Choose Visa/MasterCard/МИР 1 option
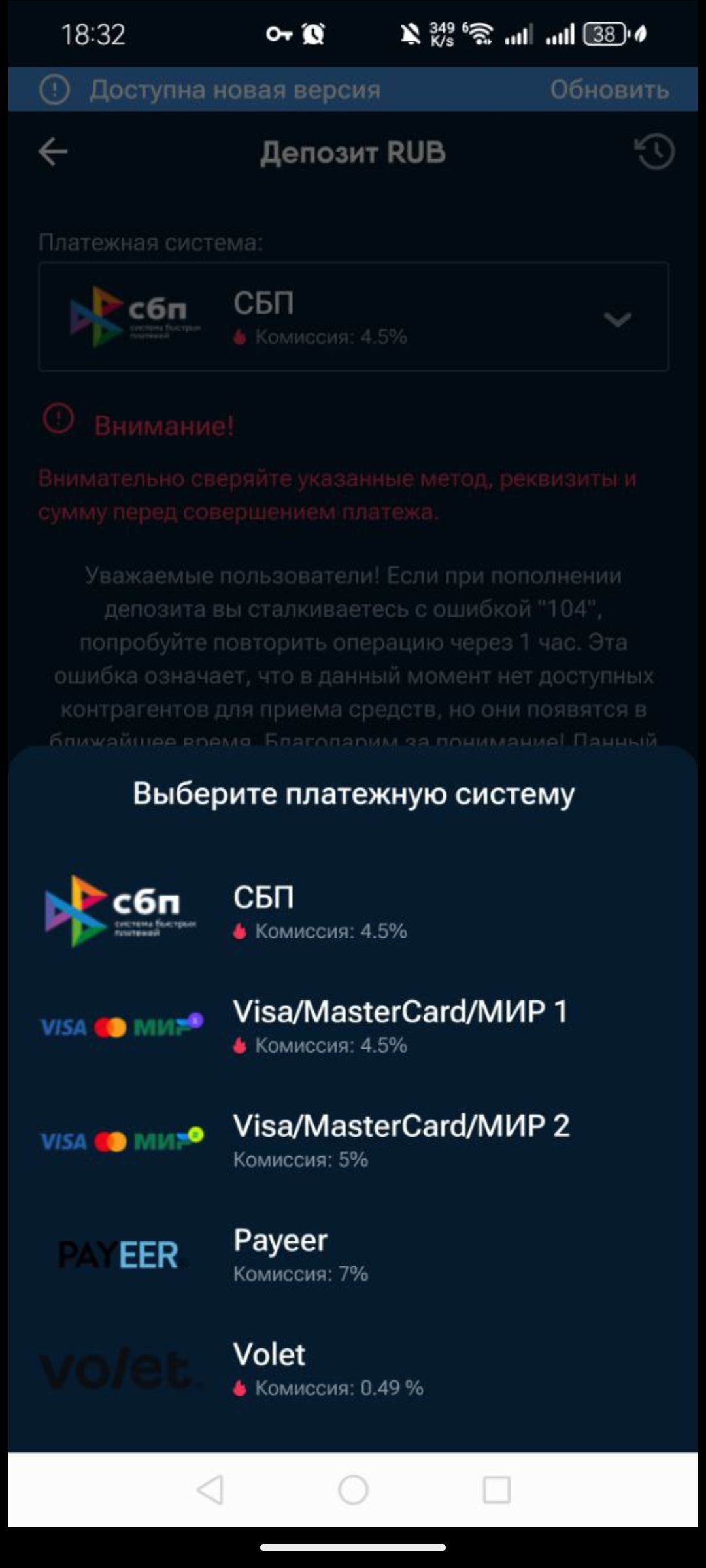The image size is (706, 1568). click(354, 1026)
